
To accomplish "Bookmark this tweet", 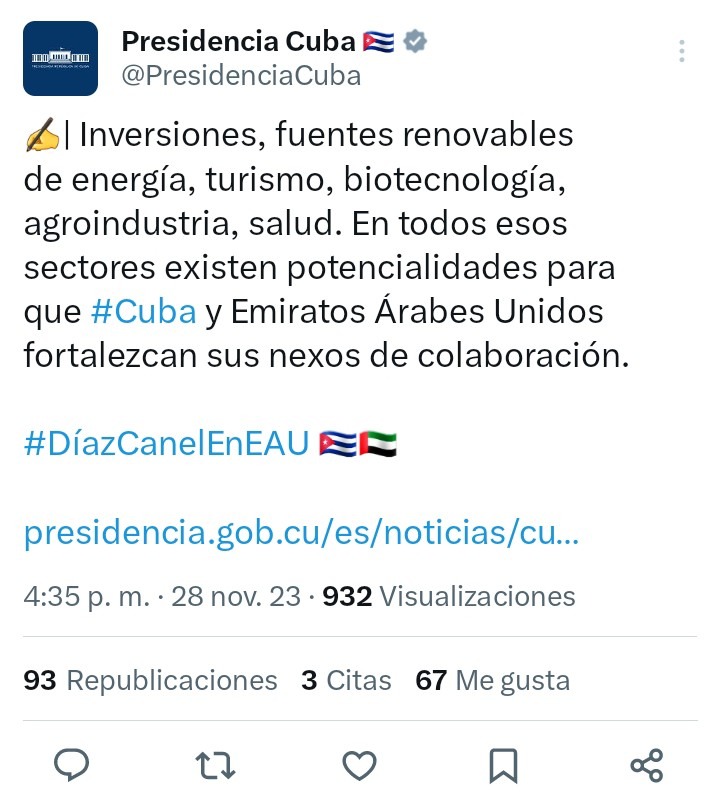I will coord(503,766).
